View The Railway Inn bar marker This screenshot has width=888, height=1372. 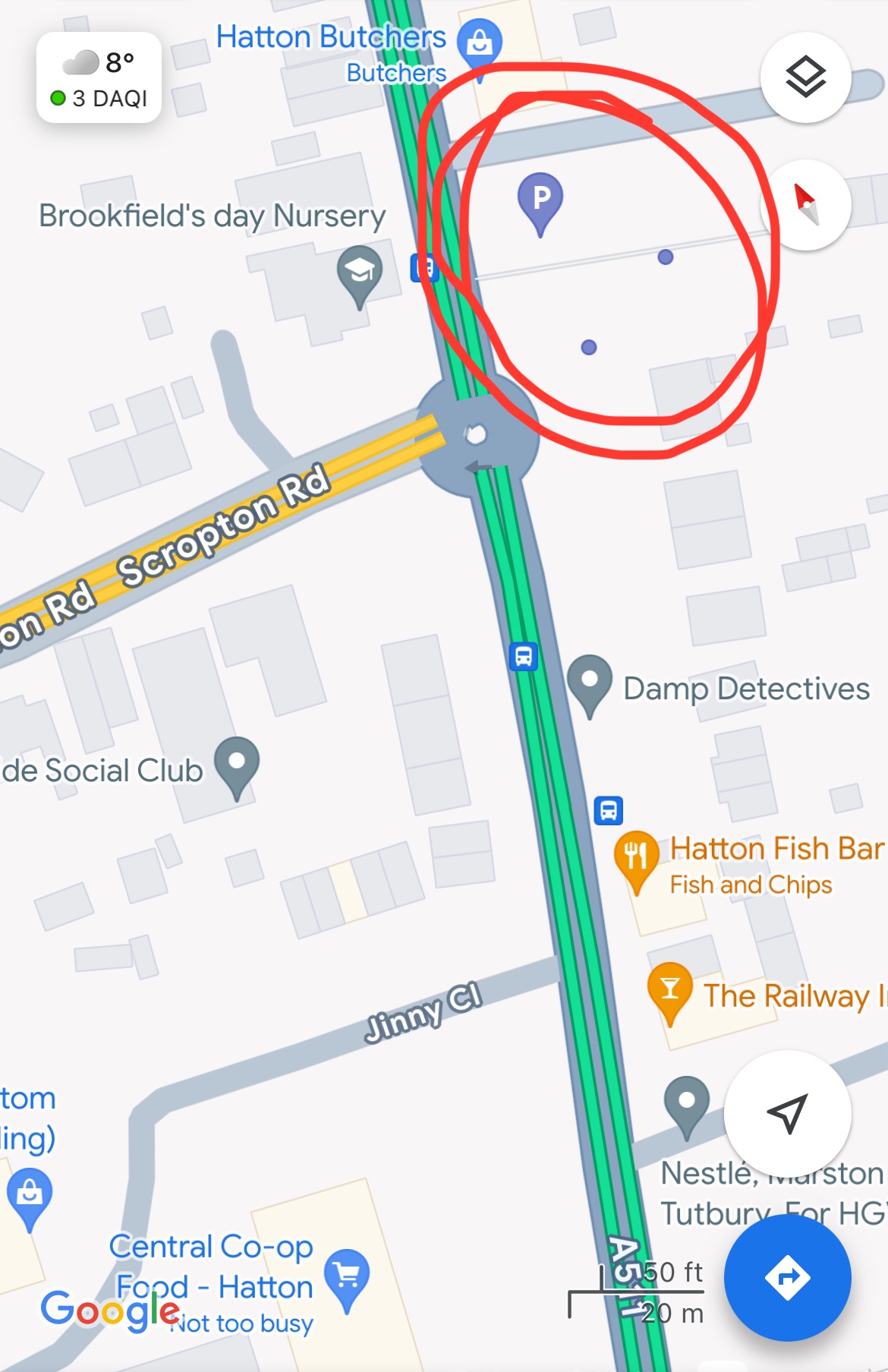tap(669, 988)
